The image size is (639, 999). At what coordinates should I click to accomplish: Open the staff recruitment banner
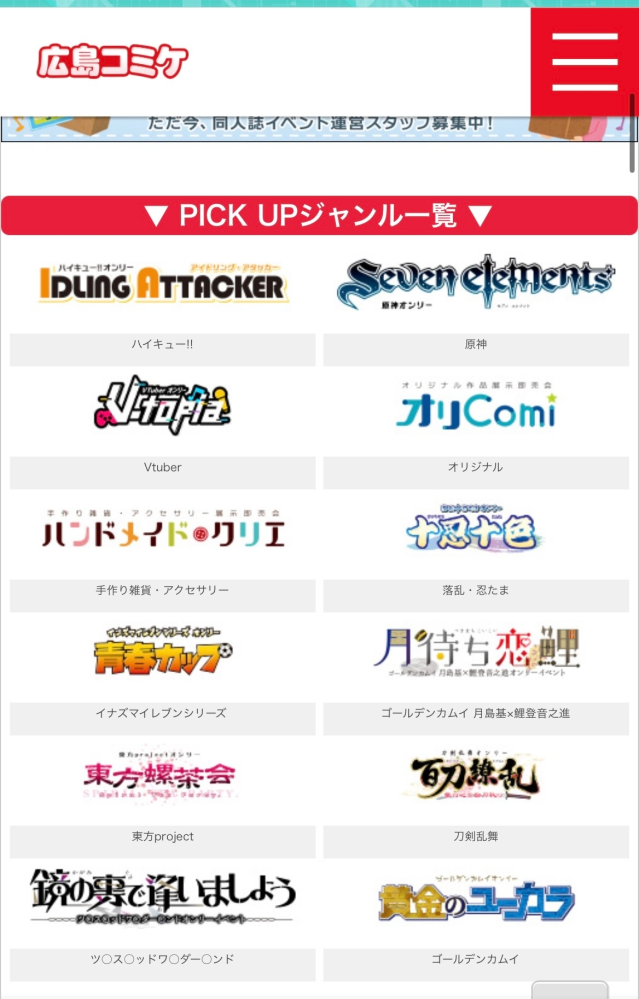tap(318, 125)
